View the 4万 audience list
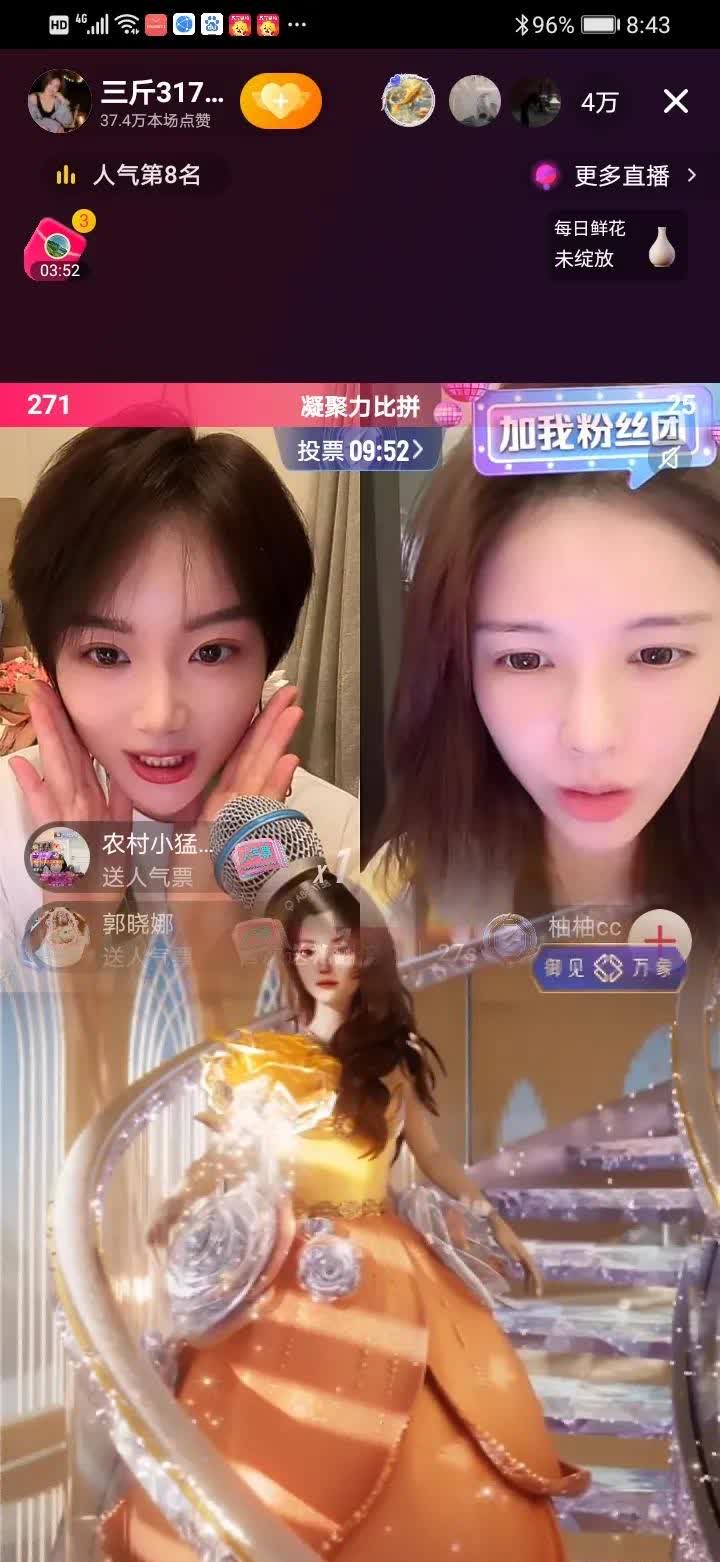 (x=599, y=102)
